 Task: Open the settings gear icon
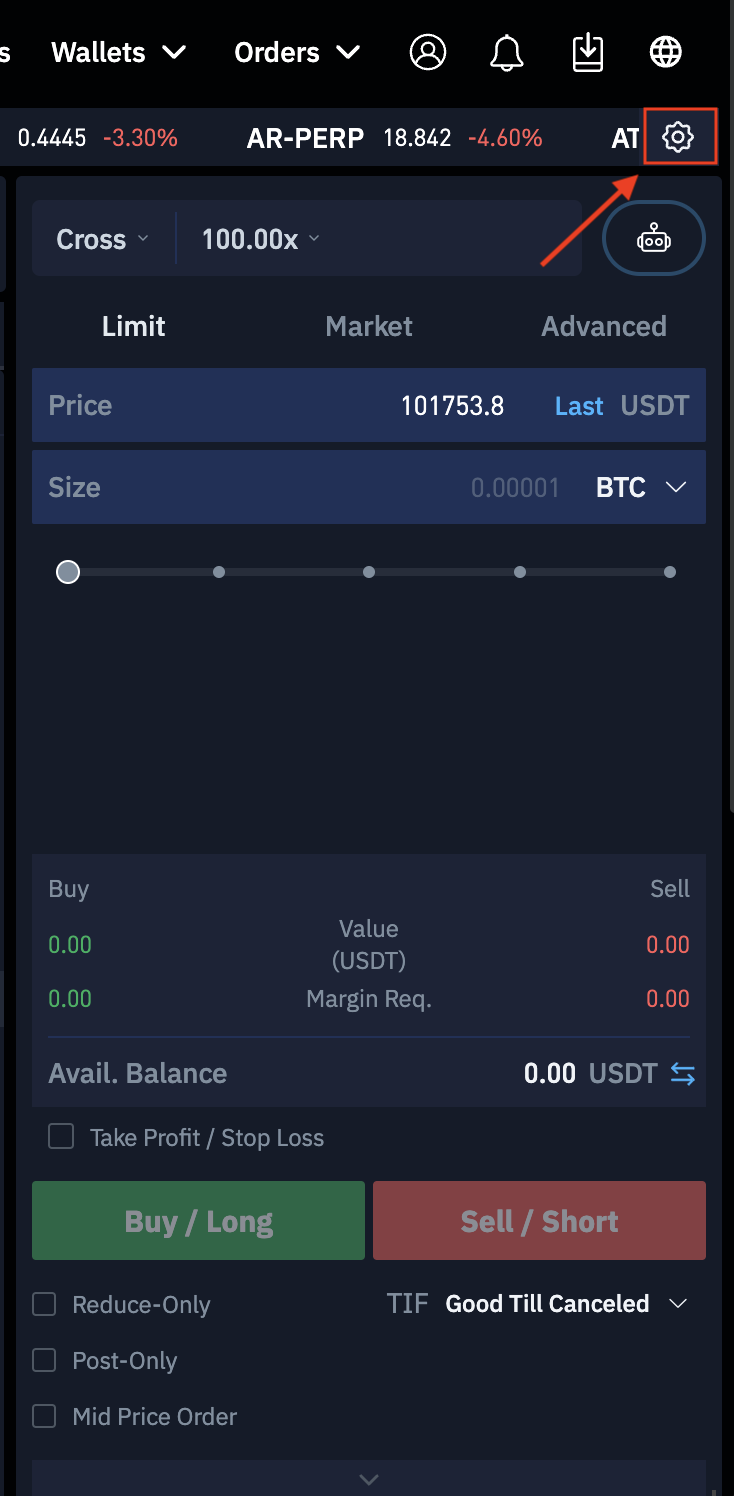pyautogui.click(x=679, y=136)
